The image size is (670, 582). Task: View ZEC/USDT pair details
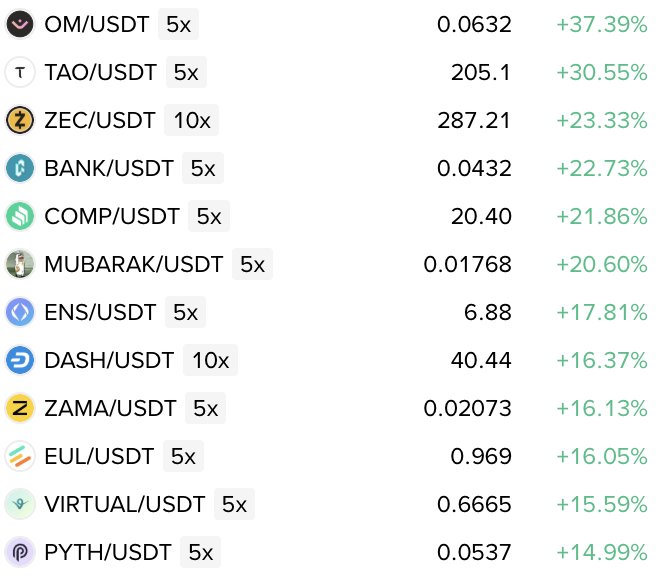coord(100,121)
